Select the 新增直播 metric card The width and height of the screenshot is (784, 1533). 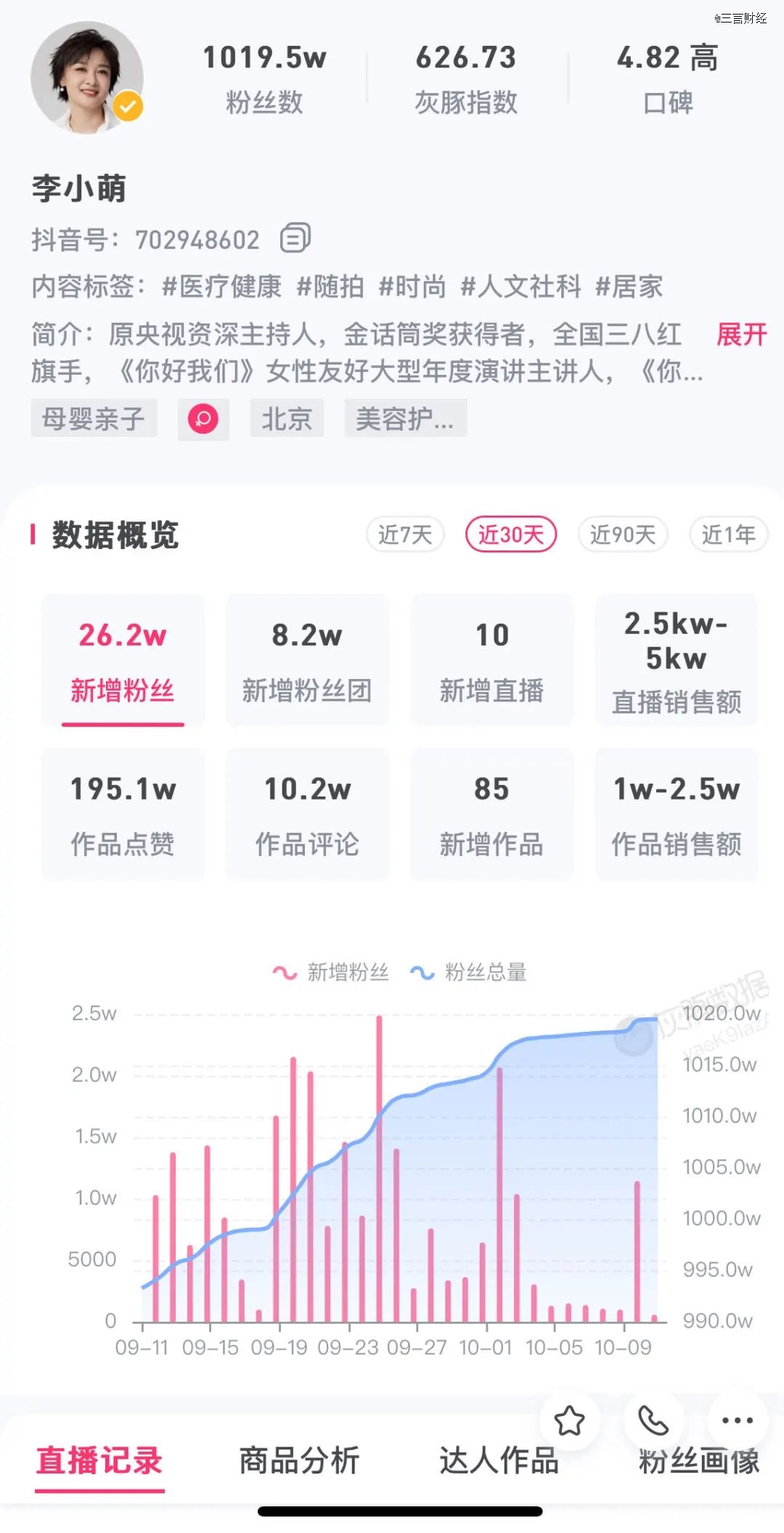click(492, 660)
